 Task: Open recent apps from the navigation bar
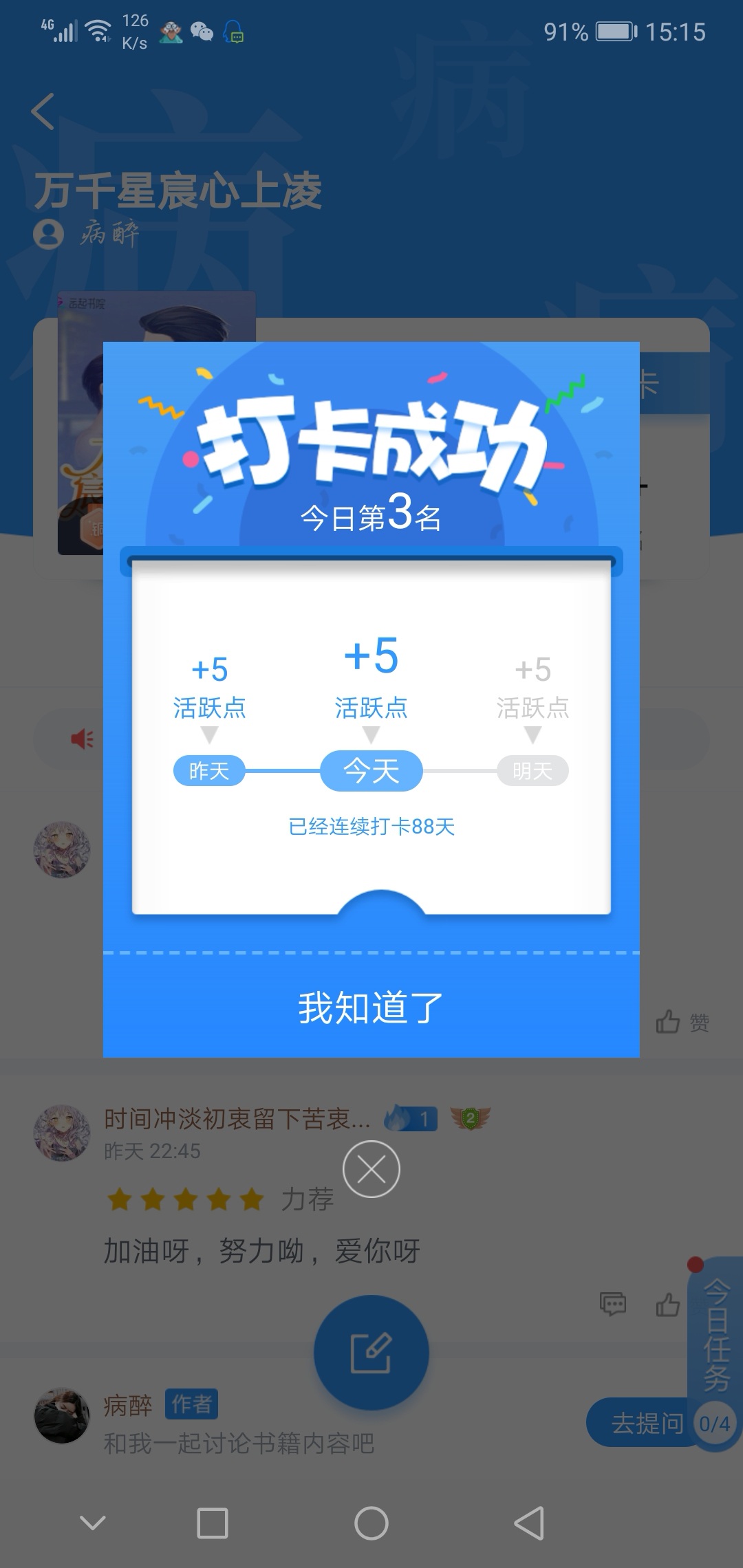click(213, 1523)
